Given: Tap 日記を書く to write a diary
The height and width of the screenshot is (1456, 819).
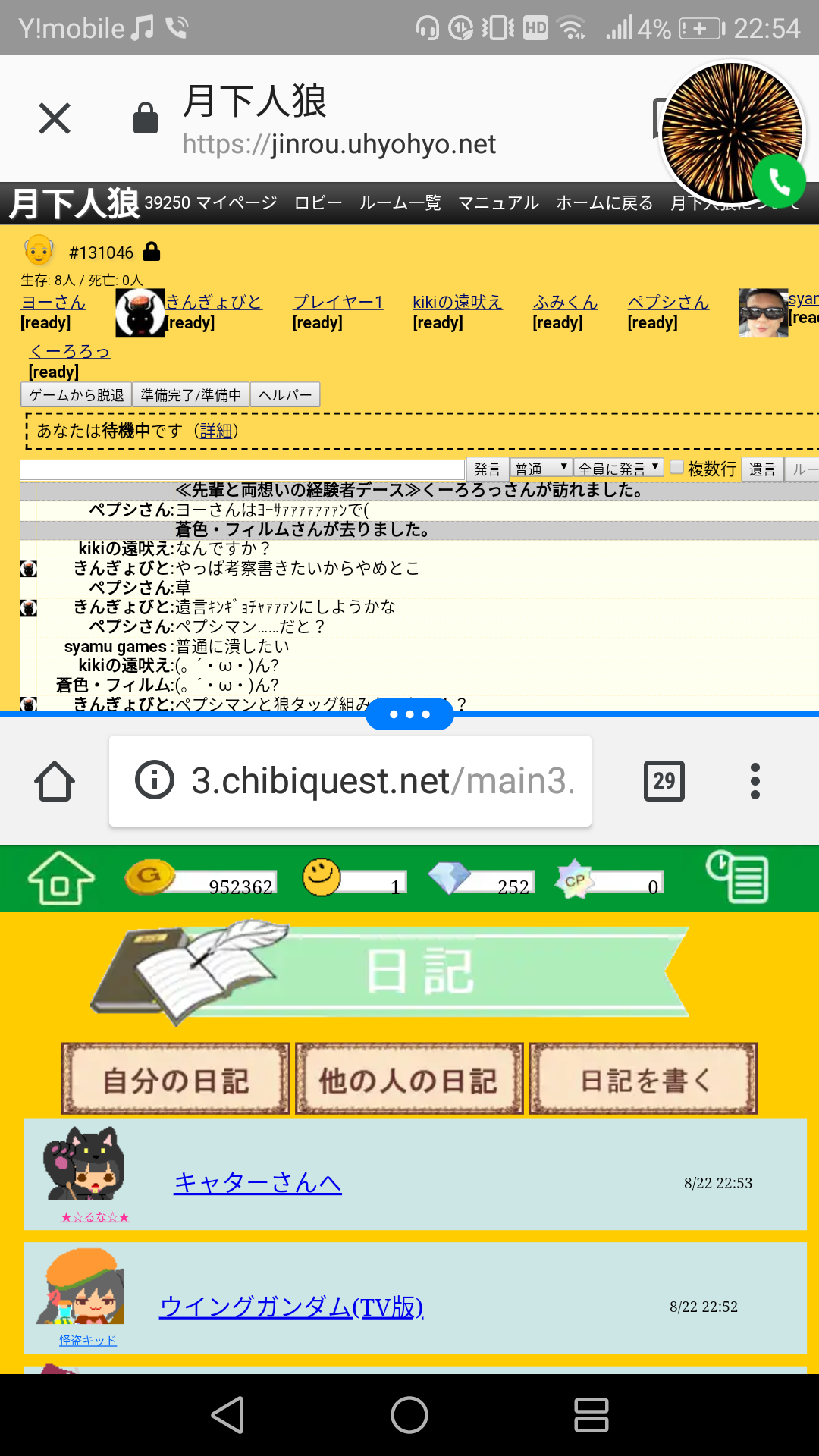Looking at the screenshot, I should pyautogui.click(x=643, y=1080).
